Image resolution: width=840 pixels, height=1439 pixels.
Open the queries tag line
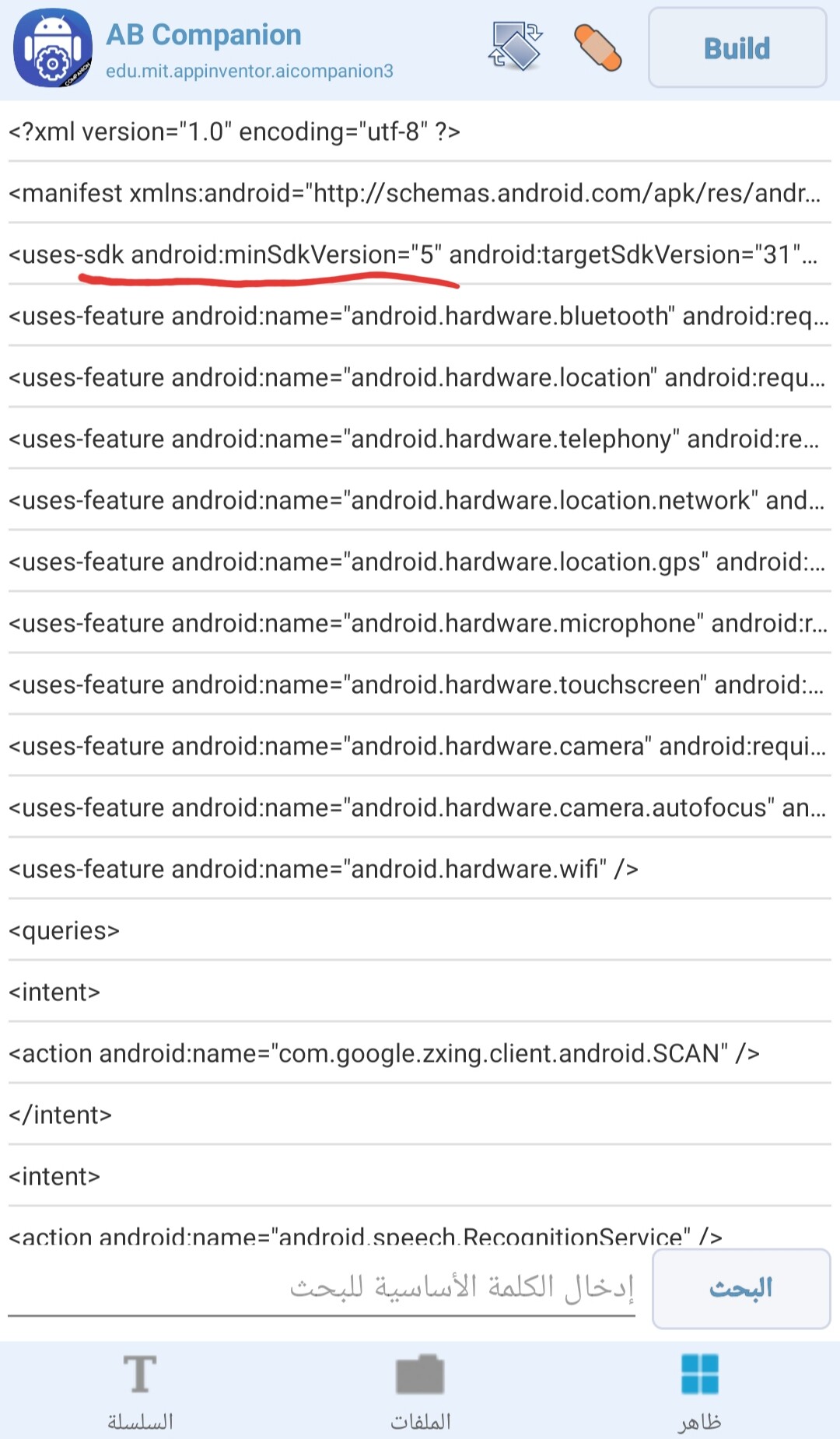(x=420, y=930)
